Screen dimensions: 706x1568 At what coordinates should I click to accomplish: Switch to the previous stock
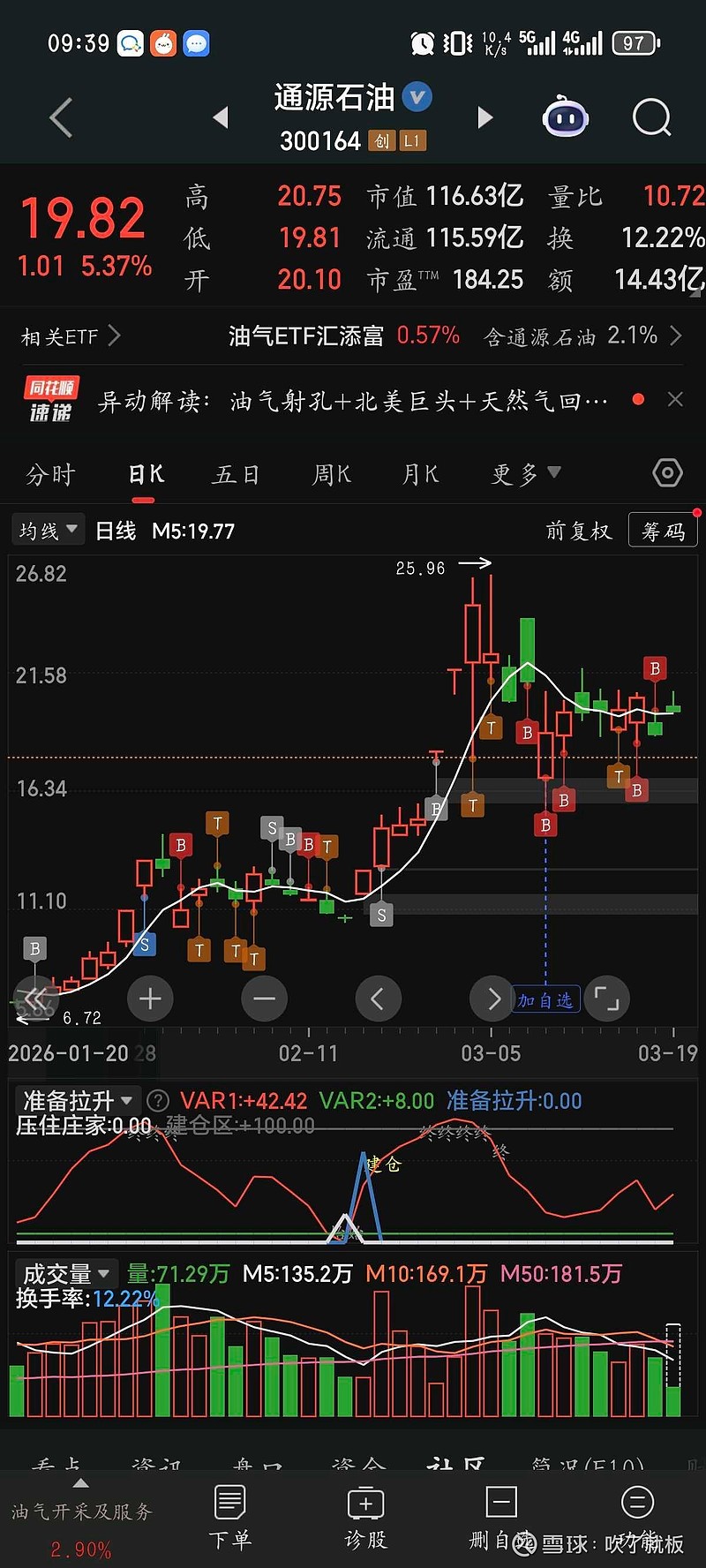[x=221, y=117]
